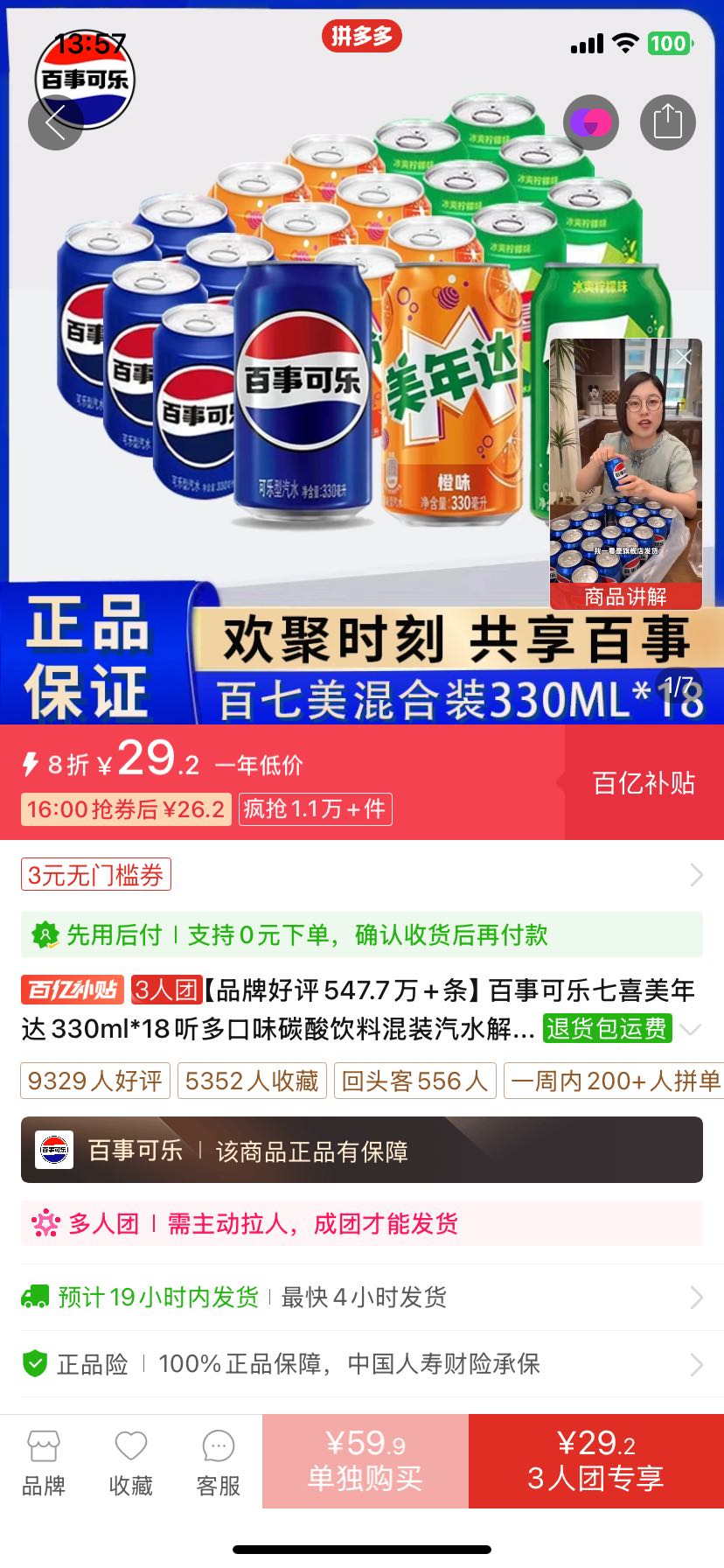The width and height of the screenshot is (724, 1568).
Task: Add item to favorites with 收藏
Action: coord(131,1463)
